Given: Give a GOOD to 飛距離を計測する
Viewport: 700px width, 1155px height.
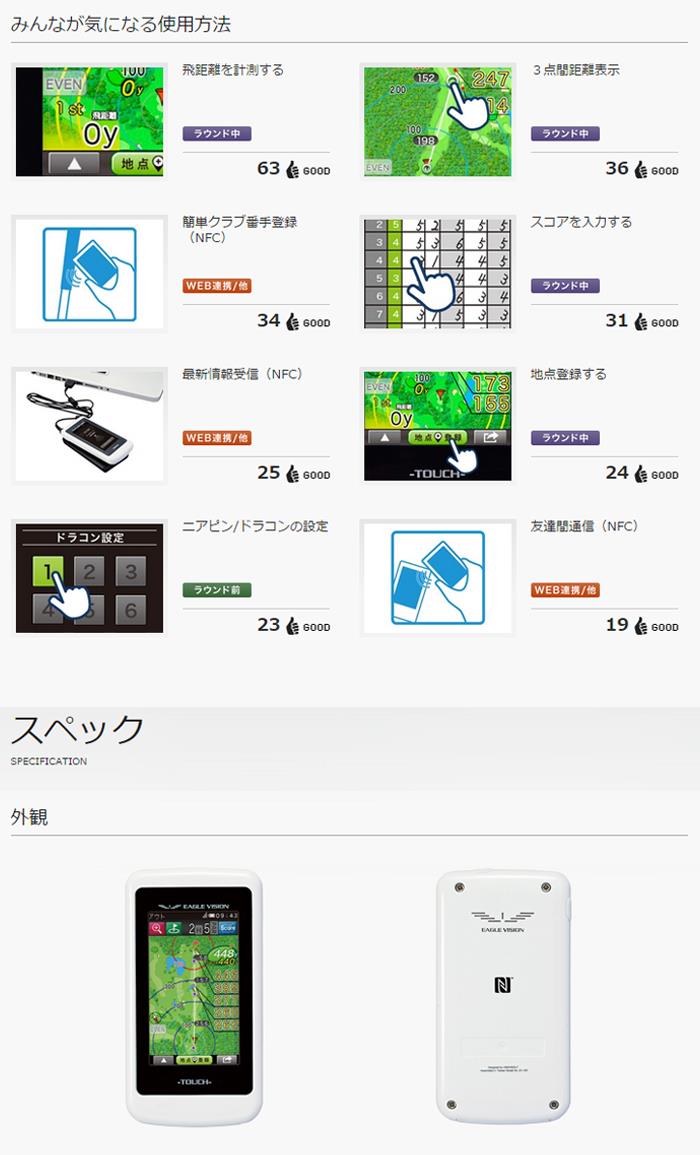Looking at the screenshot, I should pyautogui.click(x=308, y=170).
